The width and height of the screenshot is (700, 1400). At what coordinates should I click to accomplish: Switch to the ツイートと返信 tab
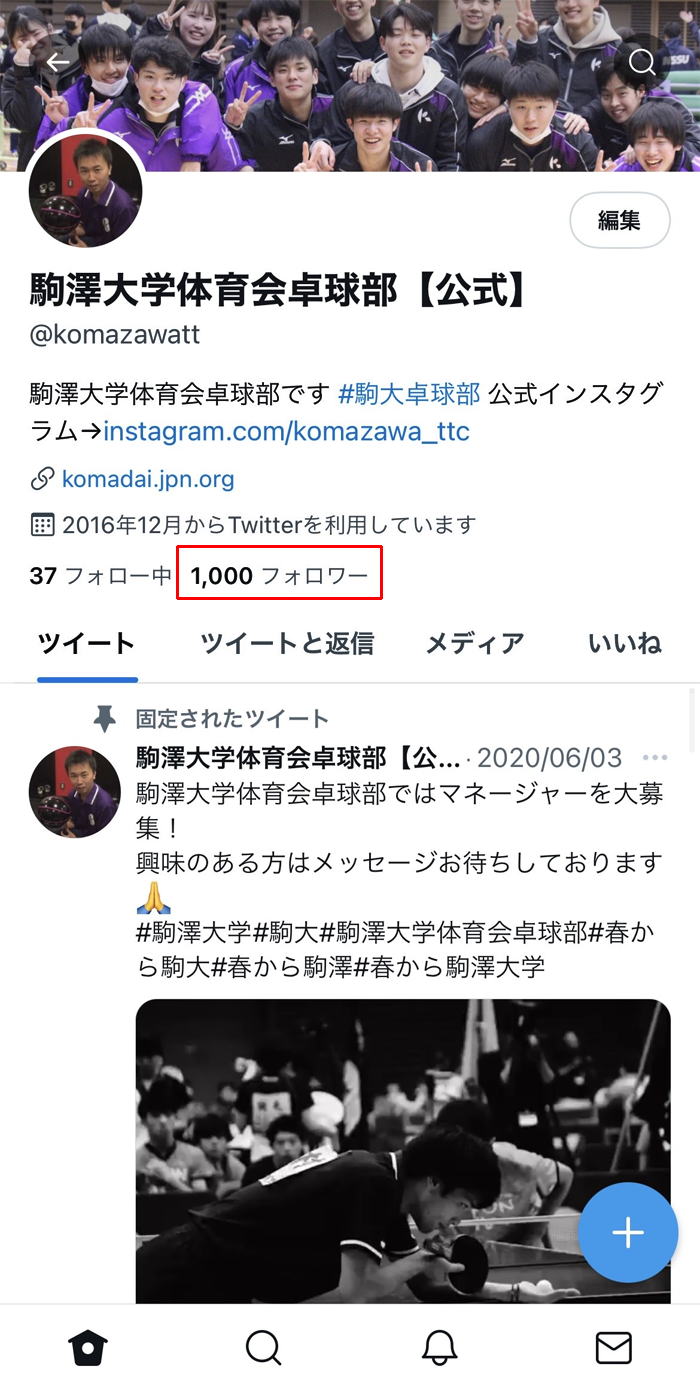tap(287, 643)
